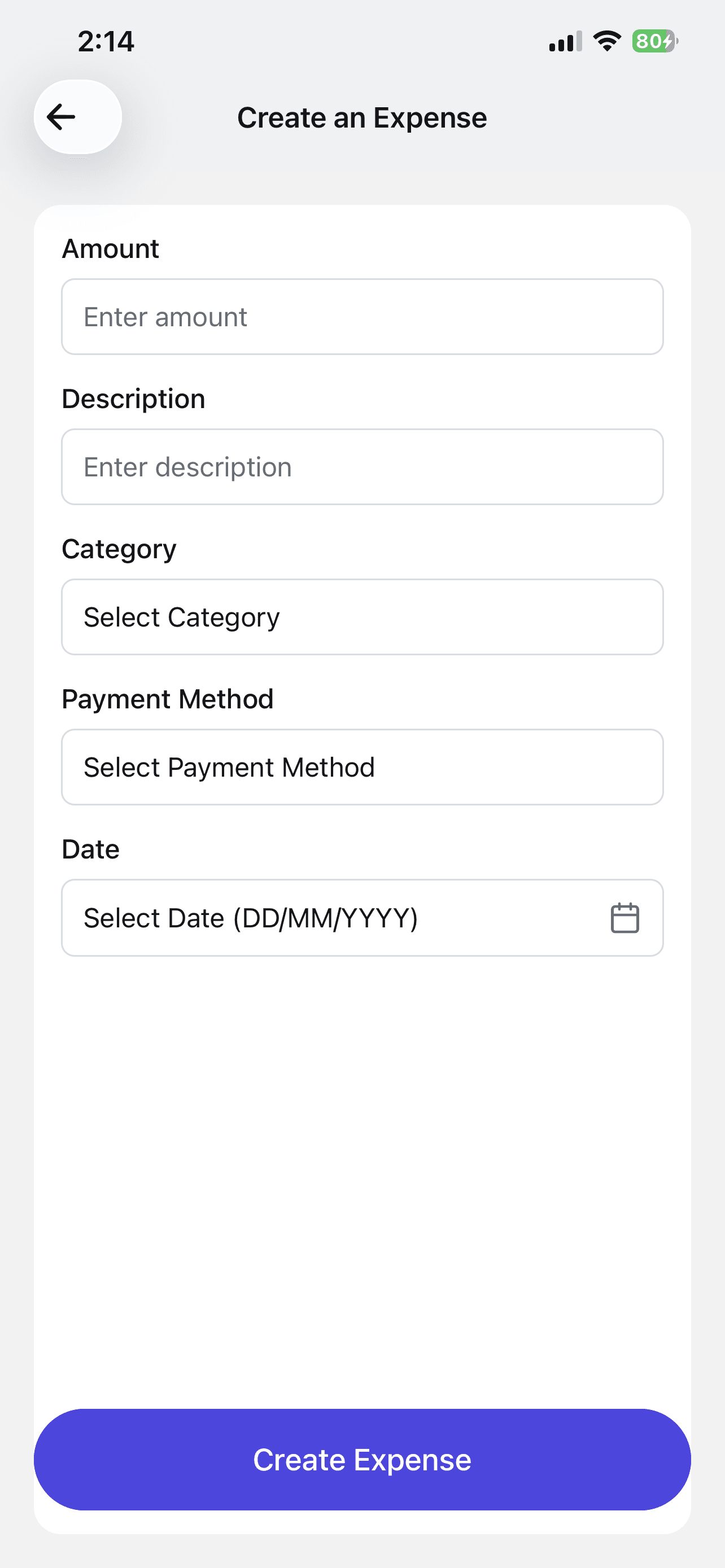Return to previous screen via back button
The height and width of the screenshot is (1568, 725).
60,117
